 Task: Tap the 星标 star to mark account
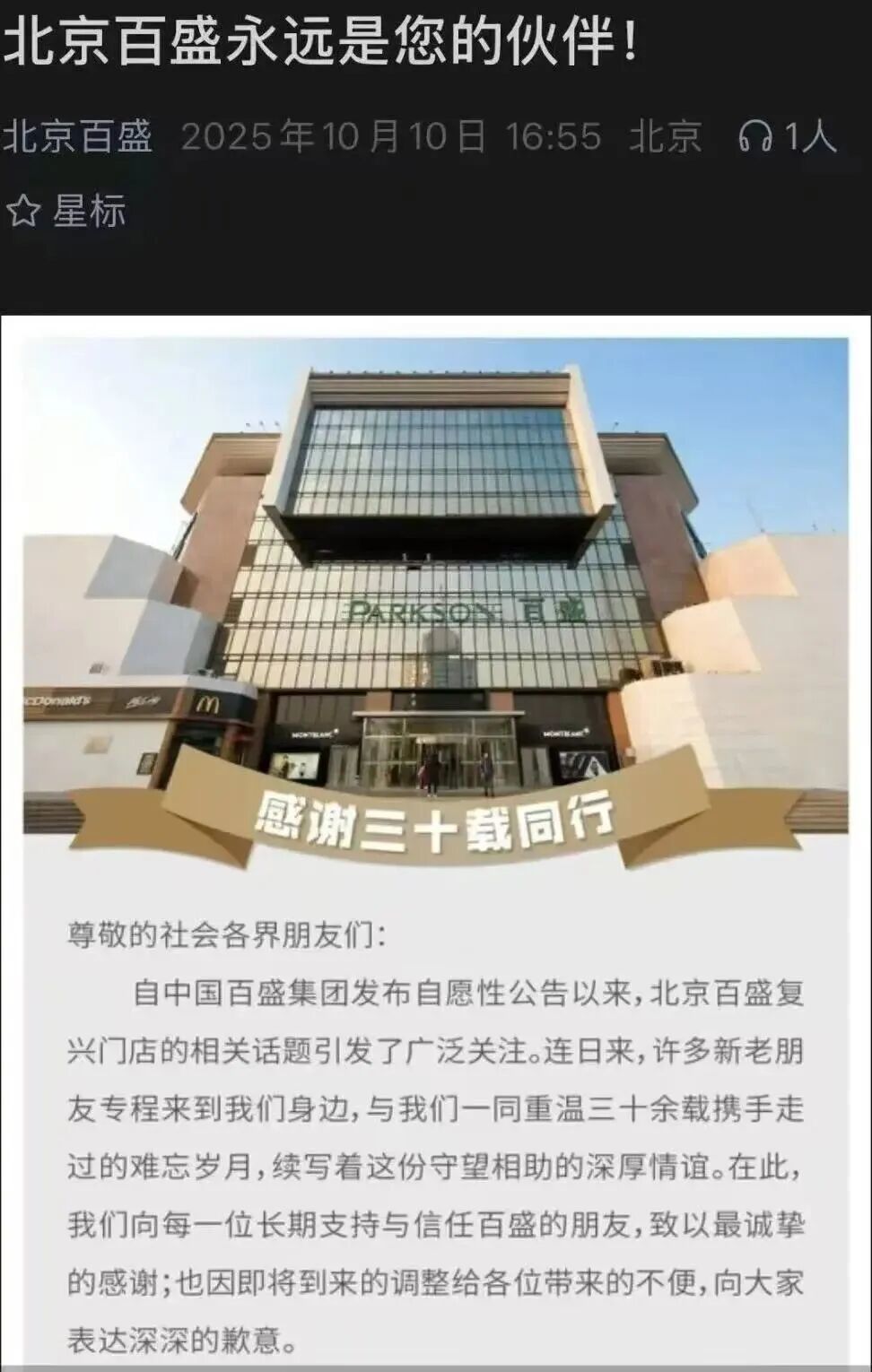24,212
